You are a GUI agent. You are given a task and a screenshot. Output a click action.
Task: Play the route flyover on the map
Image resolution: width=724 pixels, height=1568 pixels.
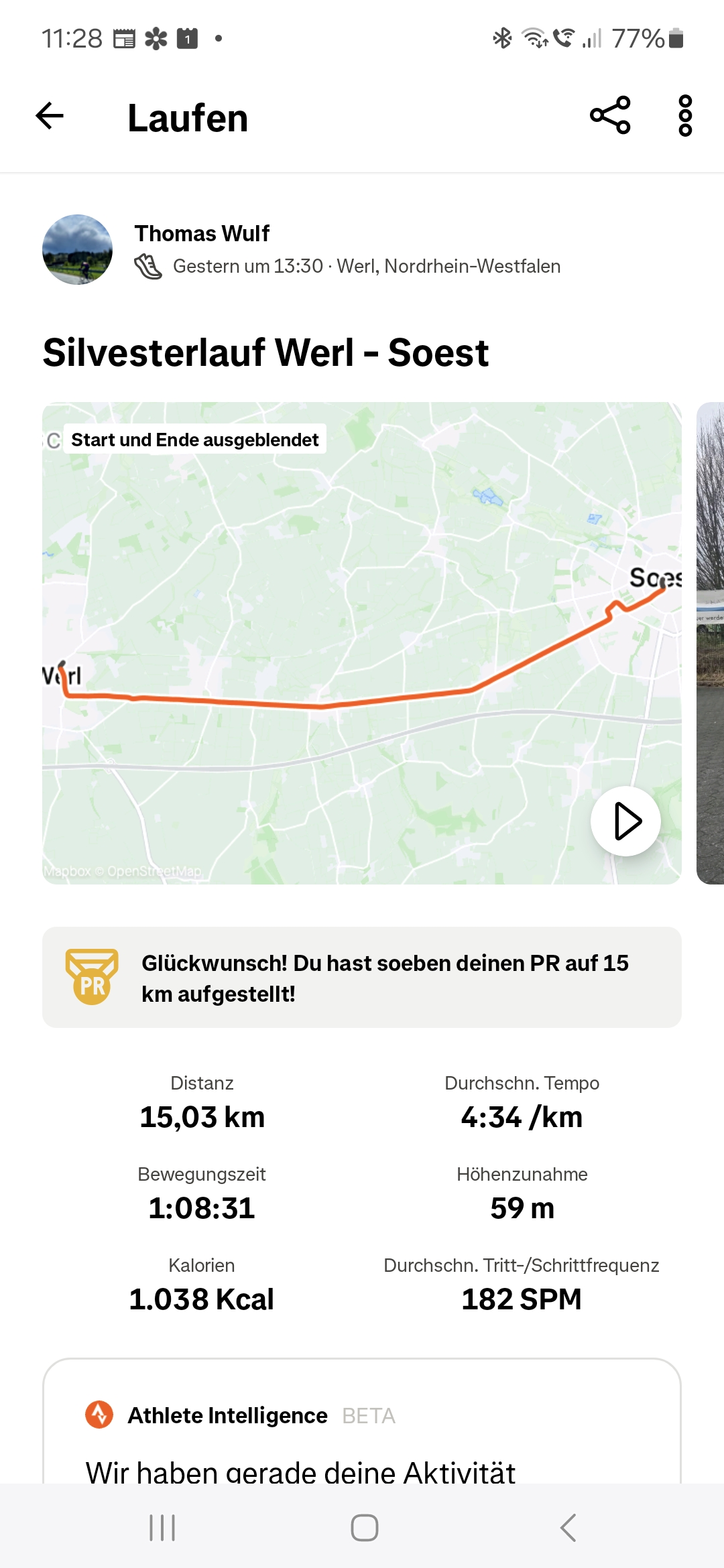click(x=625, y=821)
